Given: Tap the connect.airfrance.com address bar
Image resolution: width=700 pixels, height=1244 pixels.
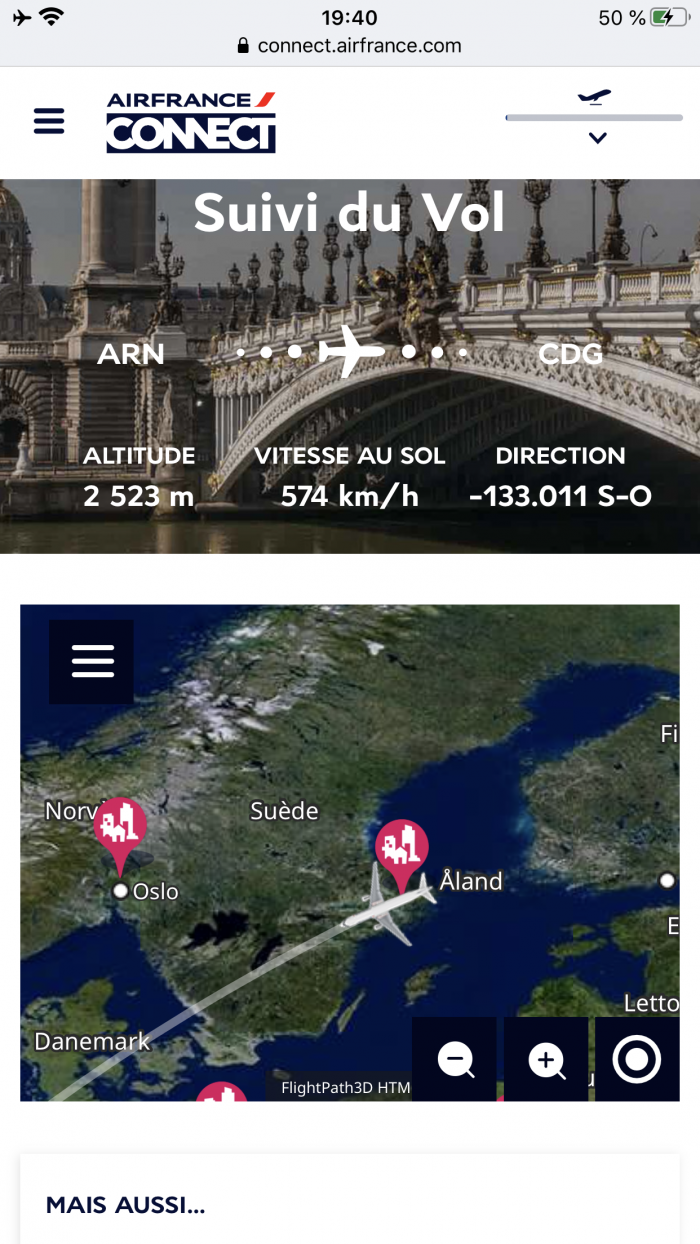Looking at the screenshot, I should coord(350,45).
